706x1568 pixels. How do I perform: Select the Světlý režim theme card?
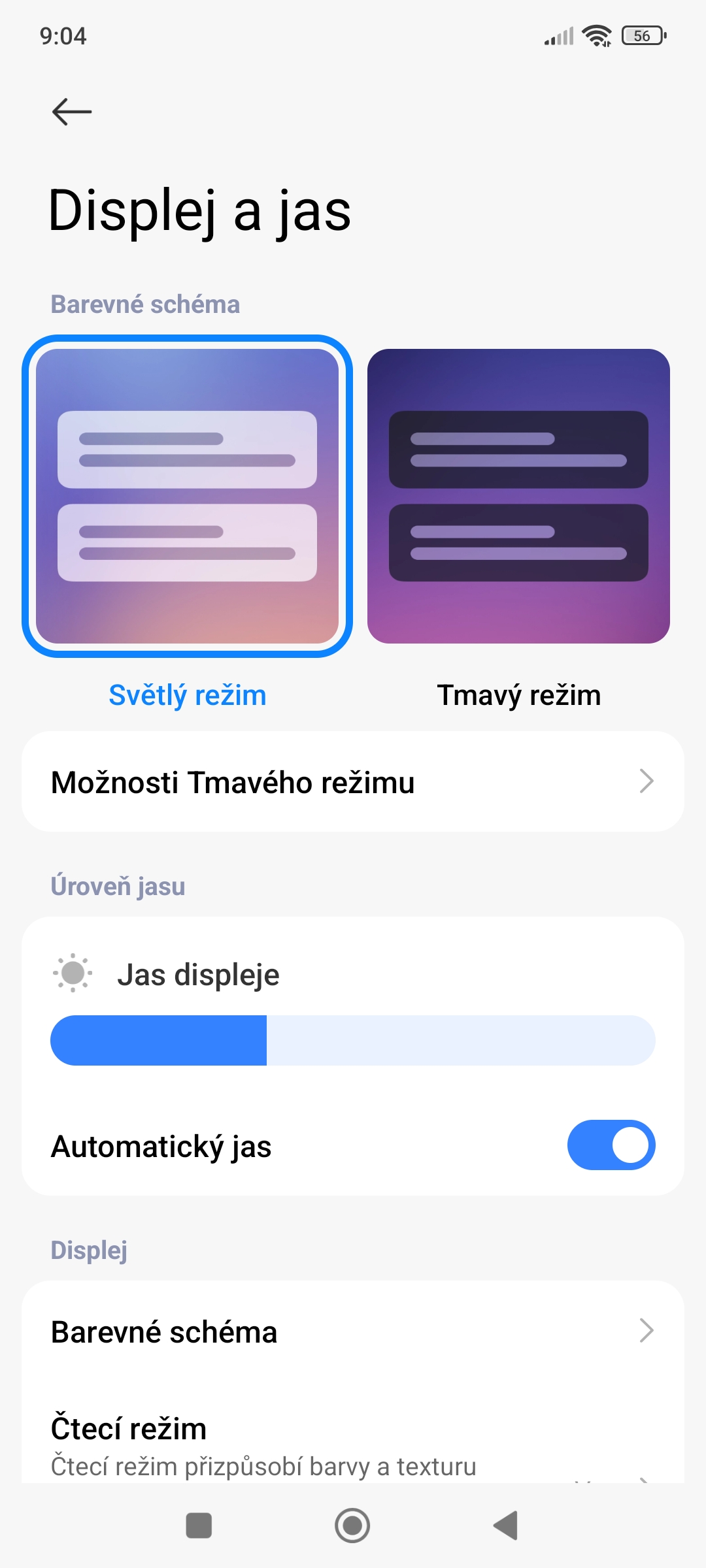pyautogui.click(x=188, y=497)
